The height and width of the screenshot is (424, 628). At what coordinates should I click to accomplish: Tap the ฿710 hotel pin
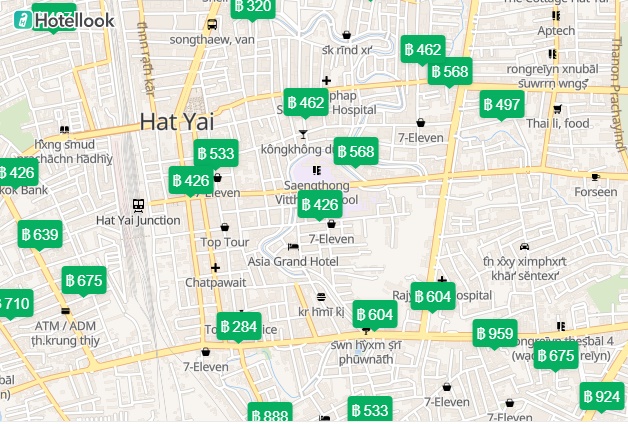14,303
